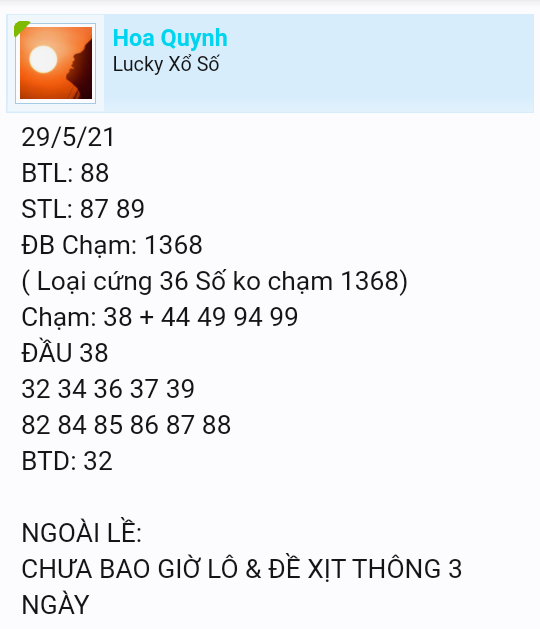Tap Hoa Quynh's sunset avatar
The width and height of the screenshot is (540, 629).
tap(56, 63)
